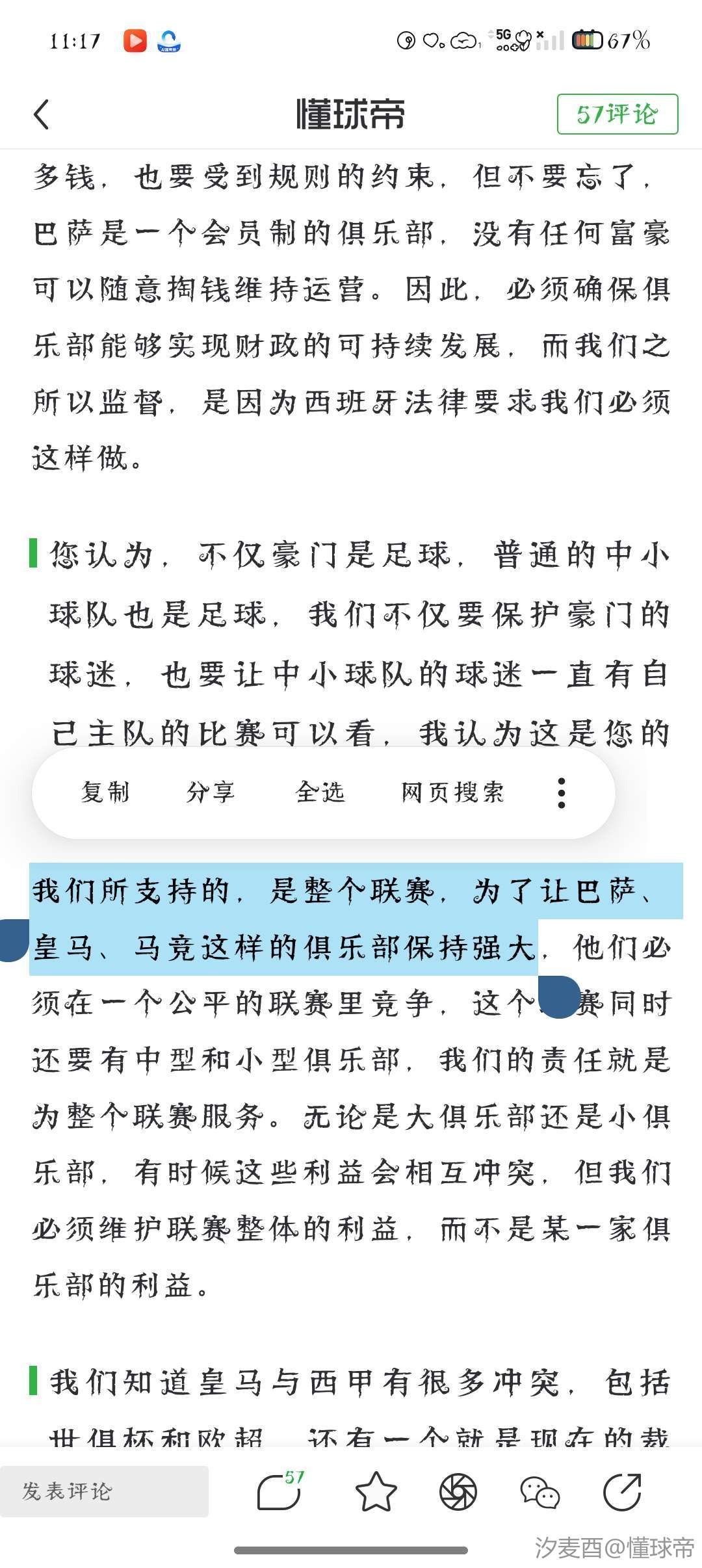Choose 分享 in the selection toolbar

coord(211,792)
